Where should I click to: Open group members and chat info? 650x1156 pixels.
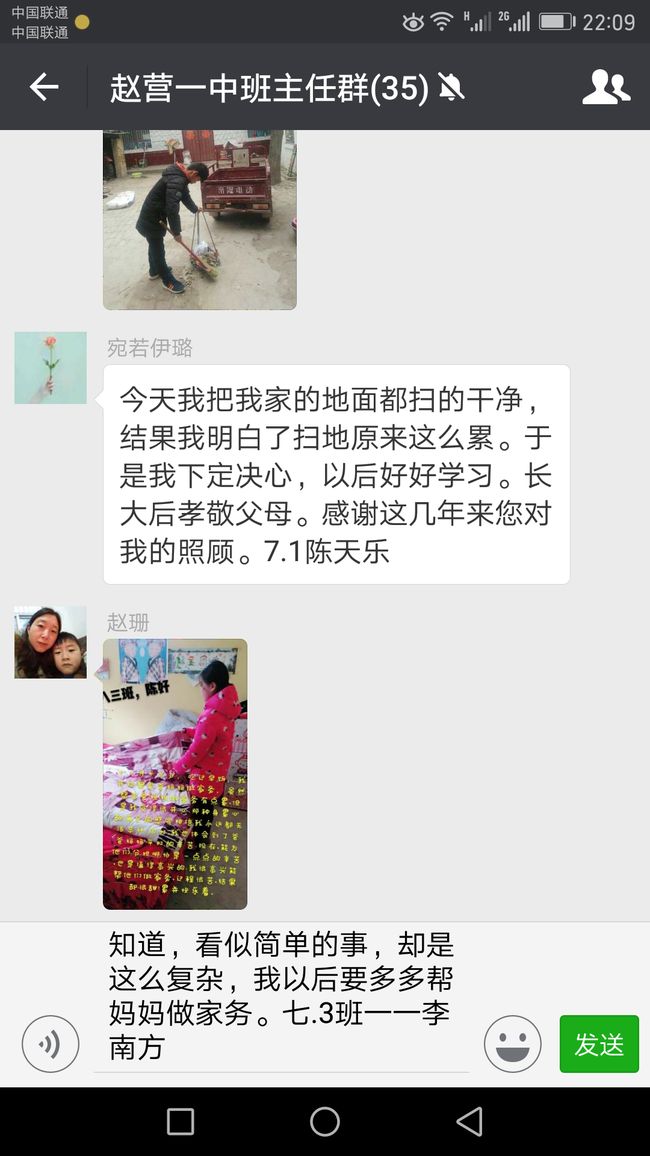pos(606,87)
